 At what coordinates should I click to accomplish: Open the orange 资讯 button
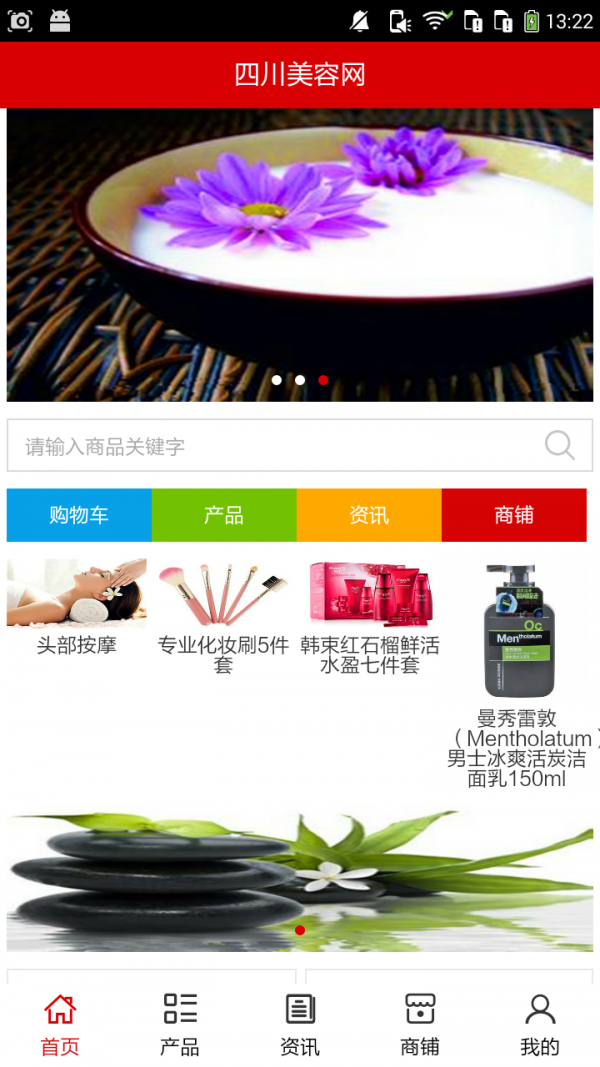[369, 515]
